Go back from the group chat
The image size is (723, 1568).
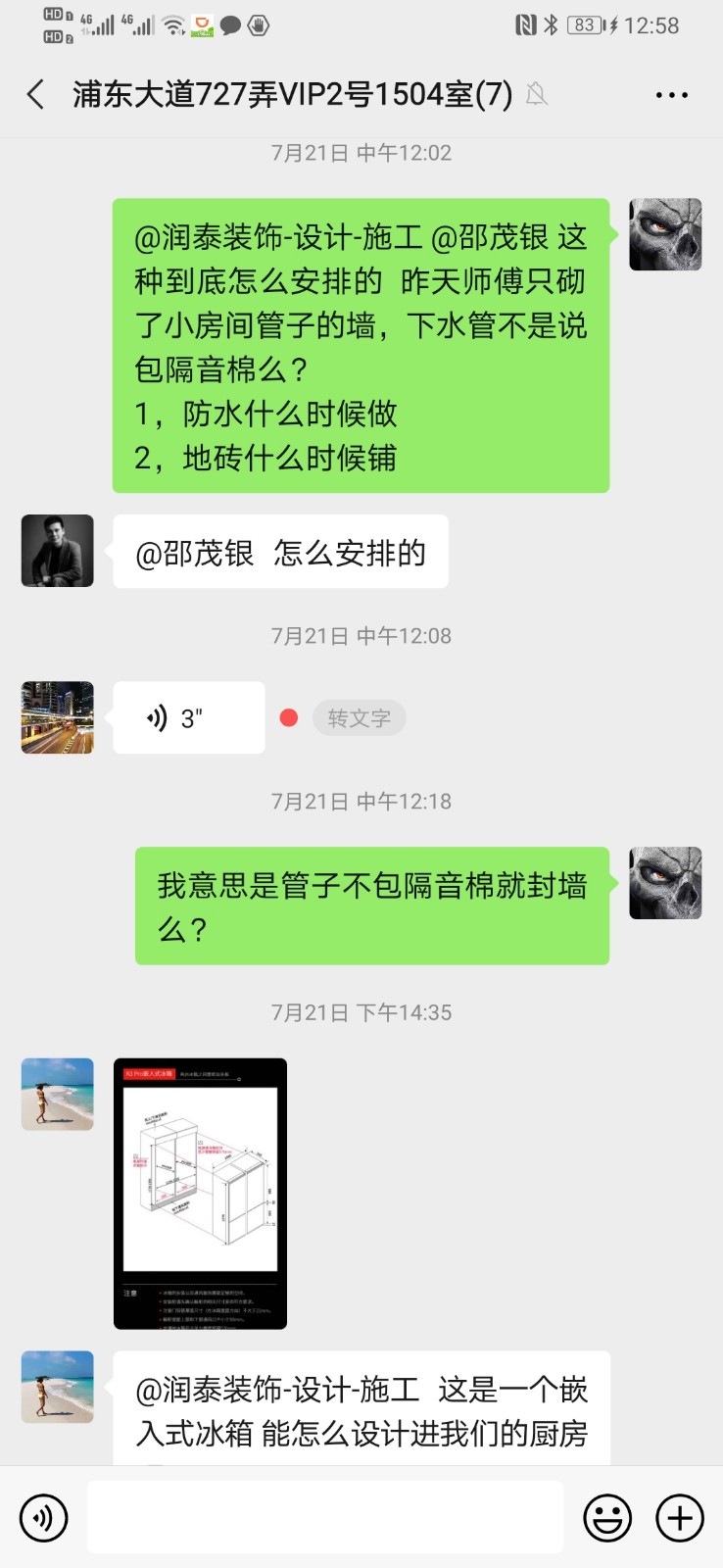click(x=36, y=95)
